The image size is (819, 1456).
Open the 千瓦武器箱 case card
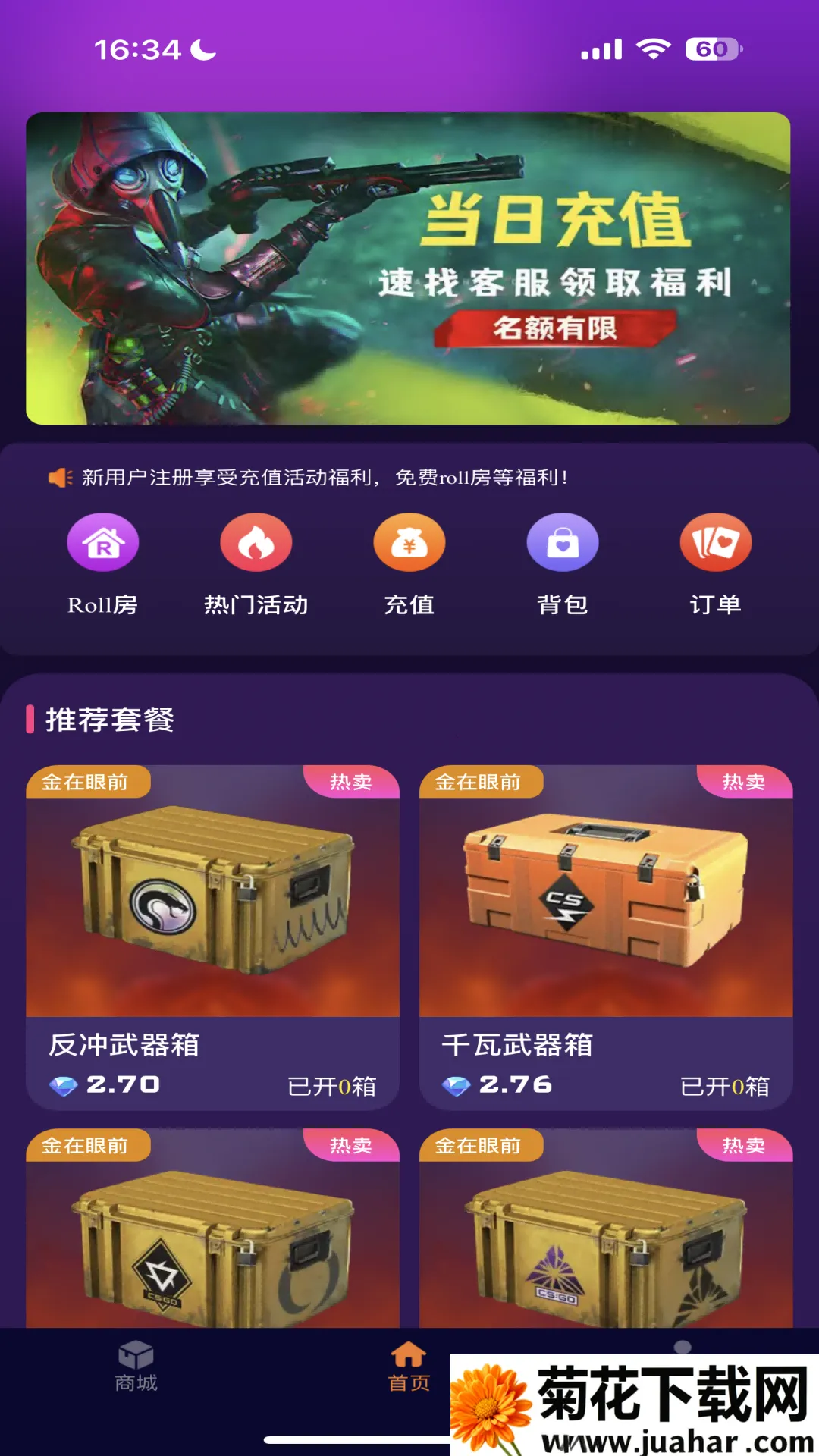tap(606, 937)
